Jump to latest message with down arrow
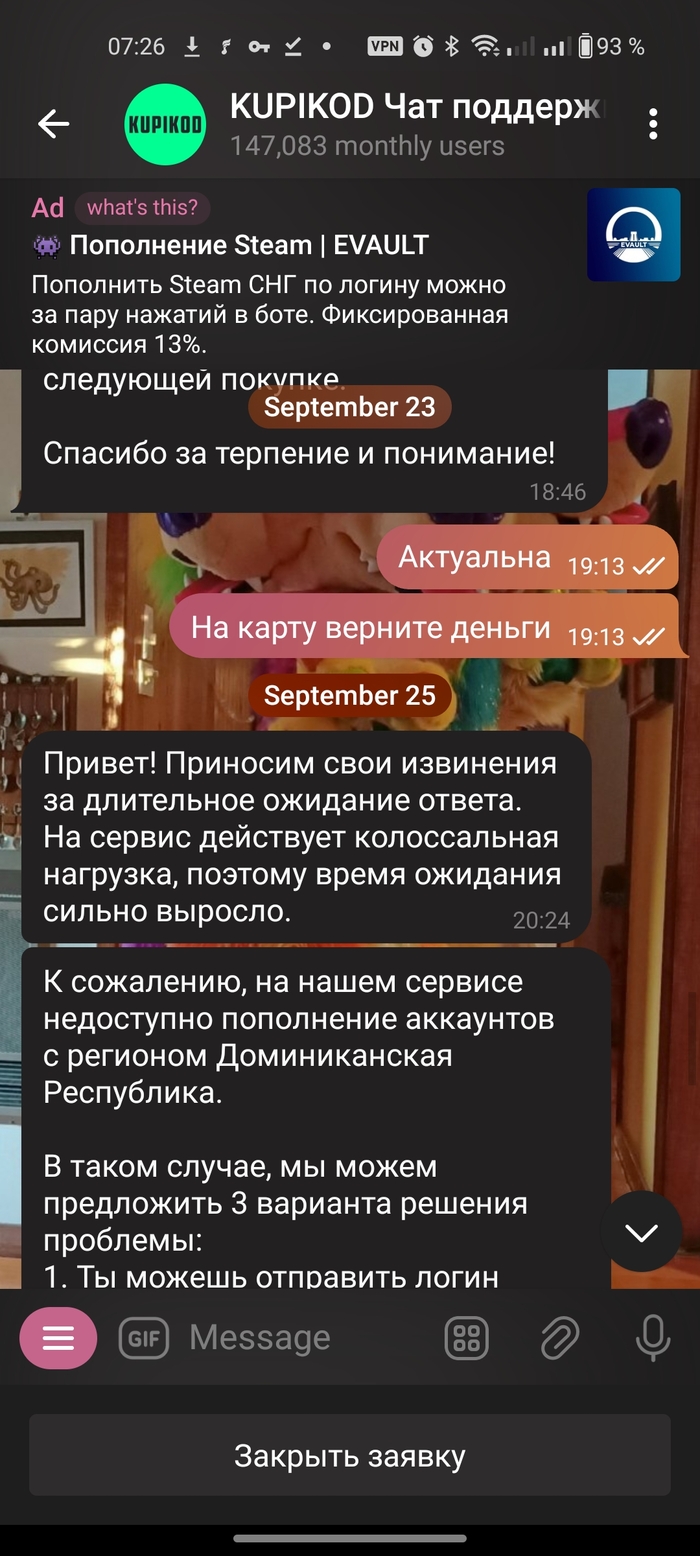This screenshot has height=1556, width=700. [641, 1232]
